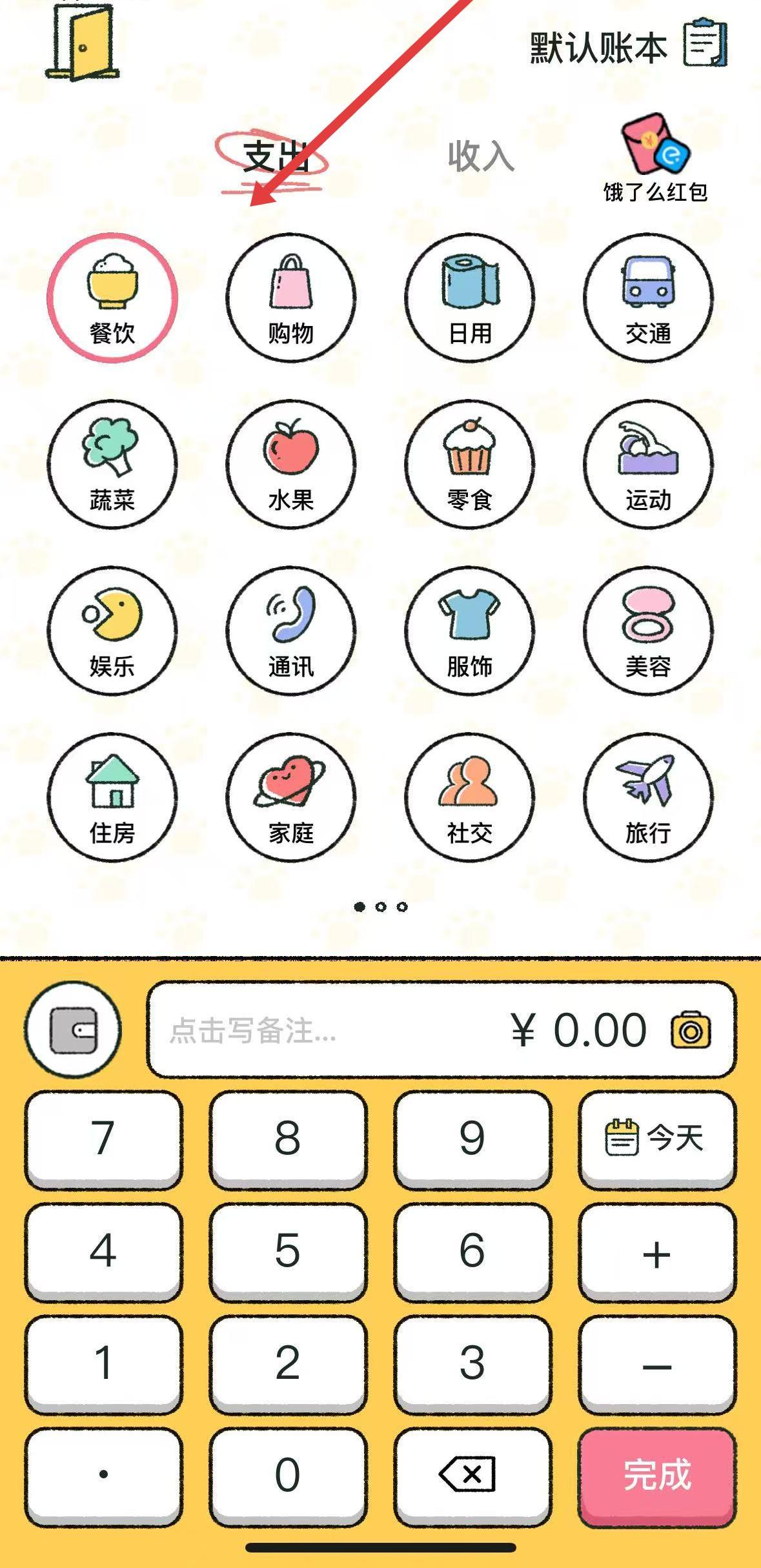The width and height of the screenshot is (761, 1568).
Task: Open the wallet account selector
Action: coord(73,1029)
